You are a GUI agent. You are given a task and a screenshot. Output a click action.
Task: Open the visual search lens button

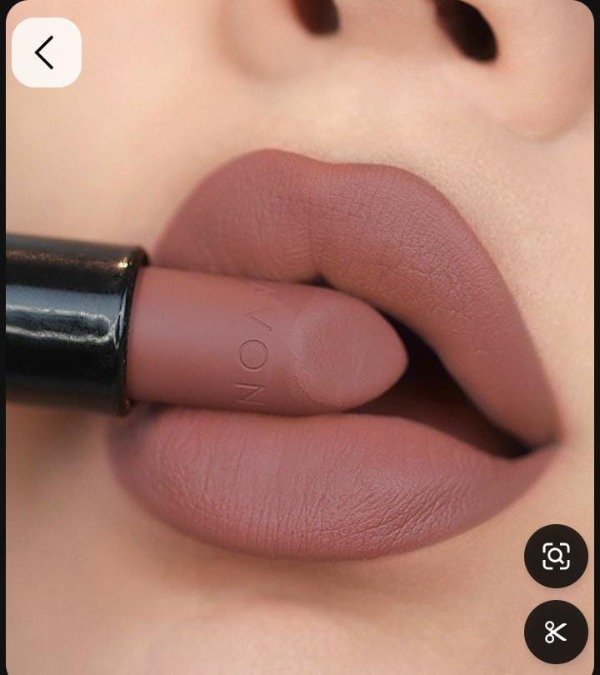(x=556, y=556)
